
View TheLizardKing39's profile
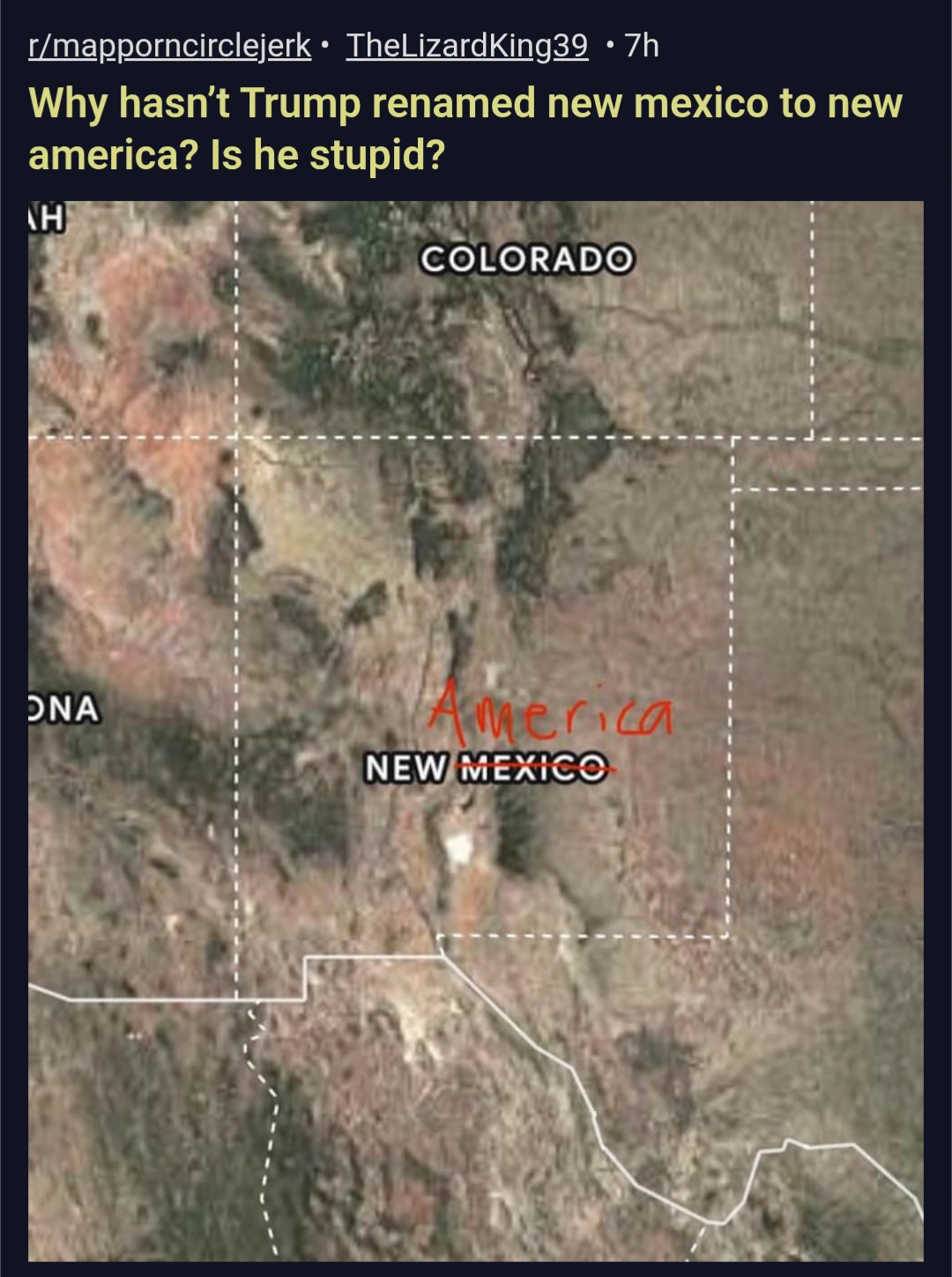[466, 46]
